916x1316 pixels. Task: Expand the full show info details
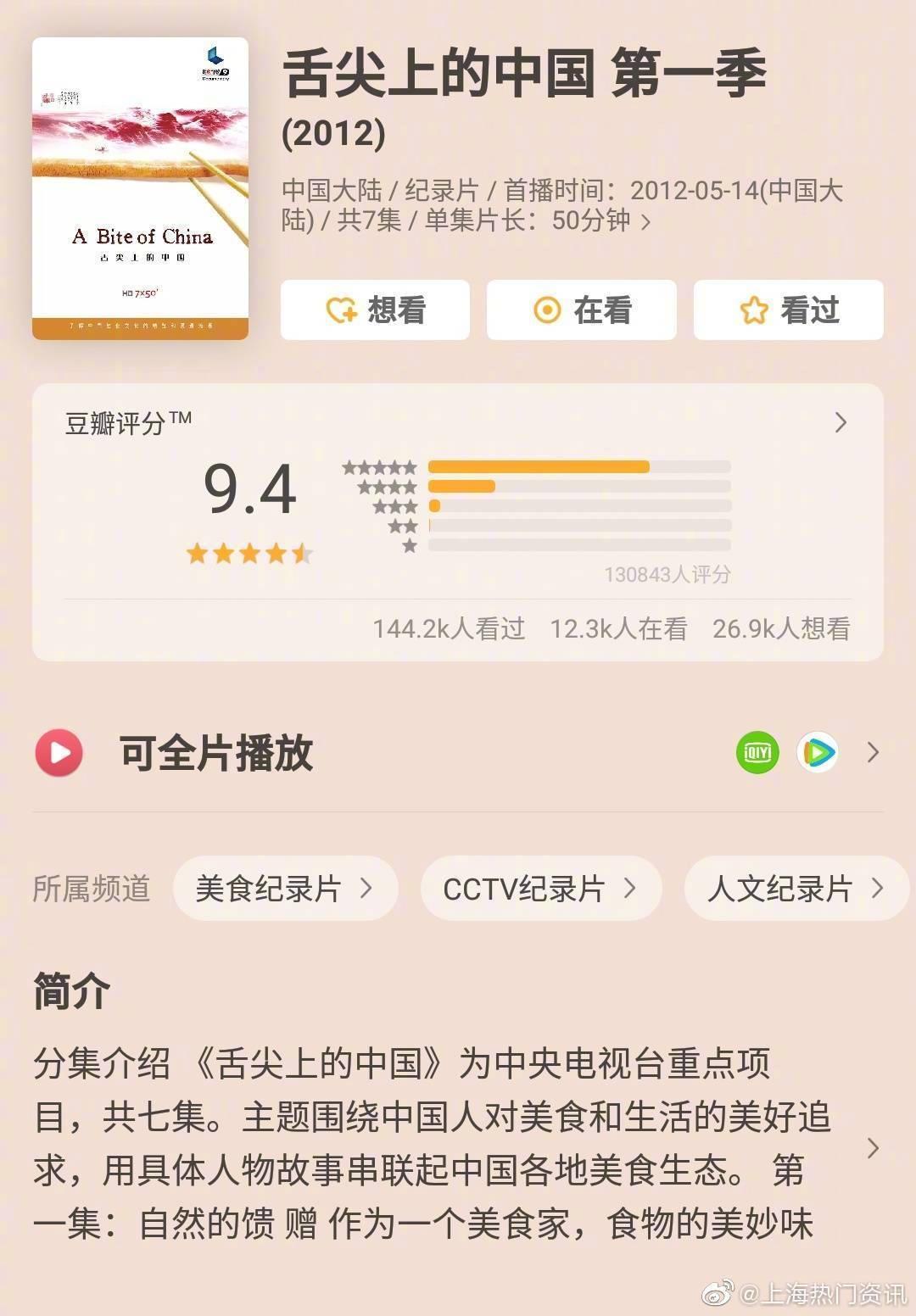646,222
